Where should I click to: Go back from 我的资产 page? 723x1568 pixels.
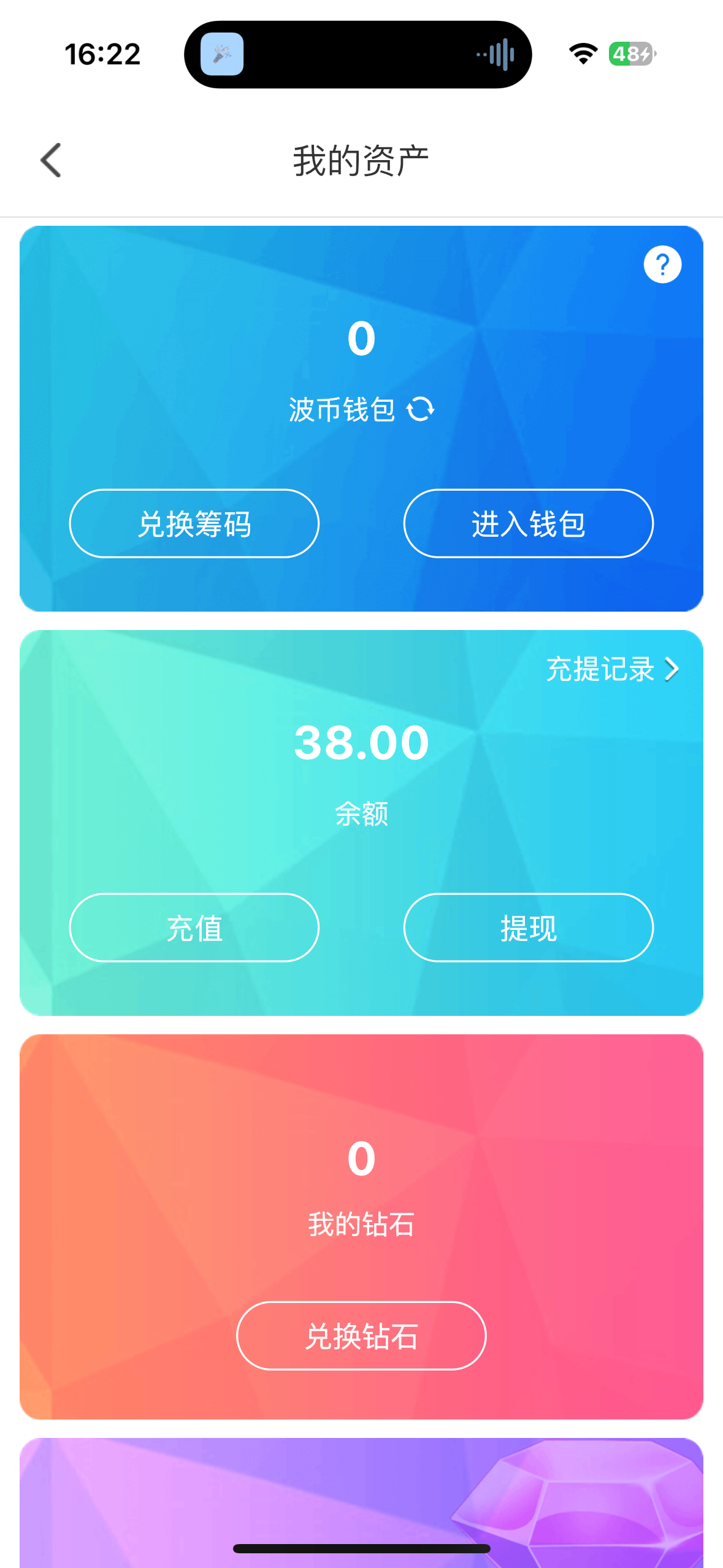pos(51,160)
